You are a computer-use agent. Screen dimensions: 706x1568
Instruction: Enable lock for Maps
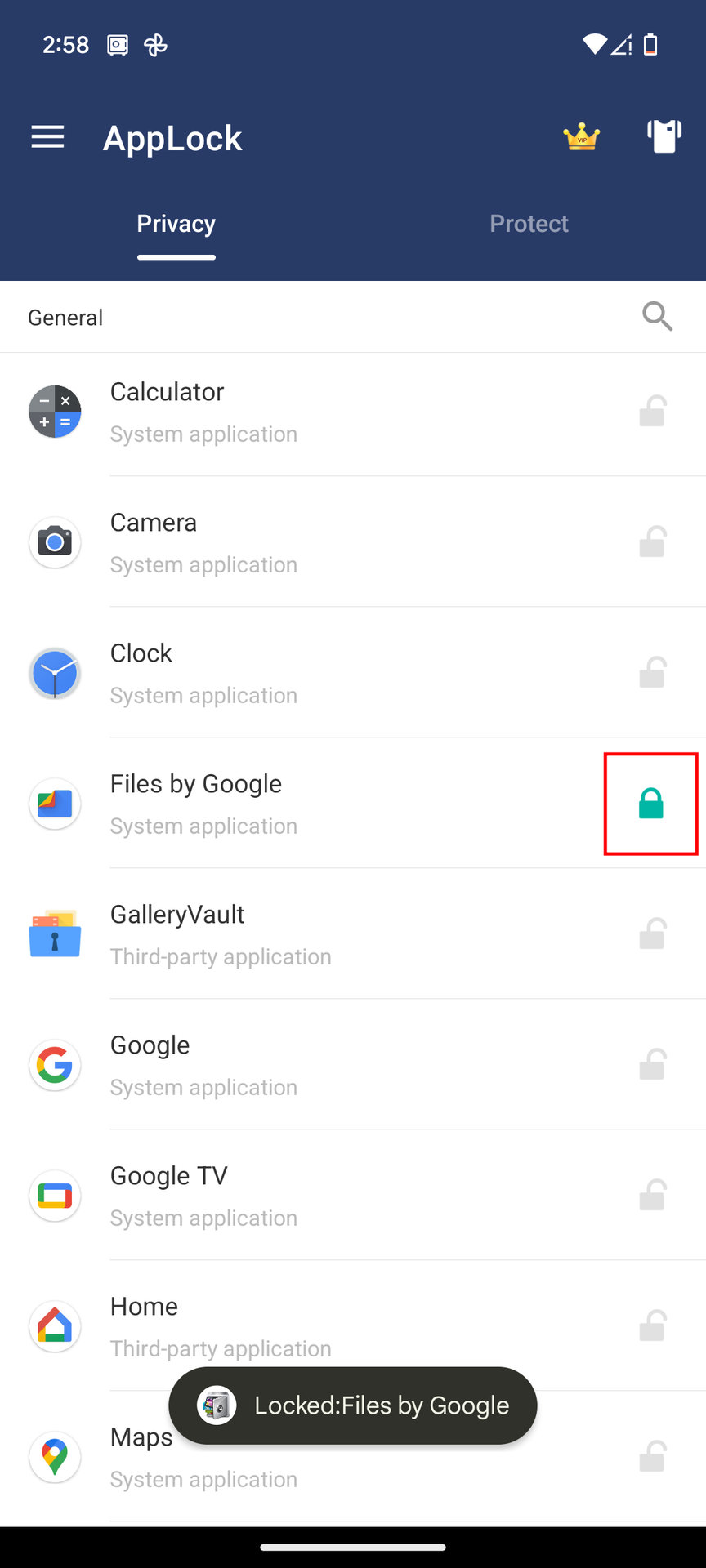coord(652,1456)
